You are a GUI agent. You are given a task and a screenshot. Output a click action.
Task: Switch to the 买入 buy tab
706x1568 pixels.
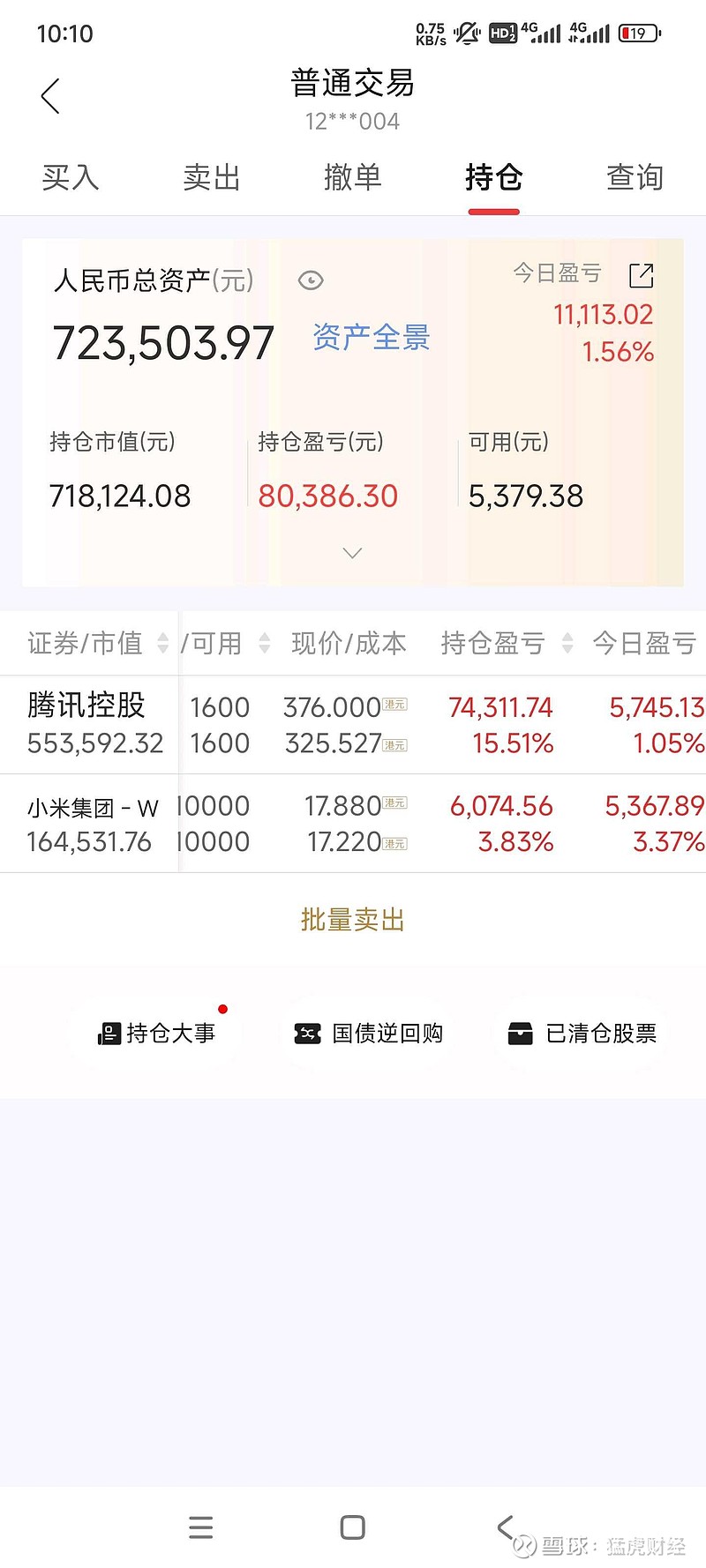point(70,177)
